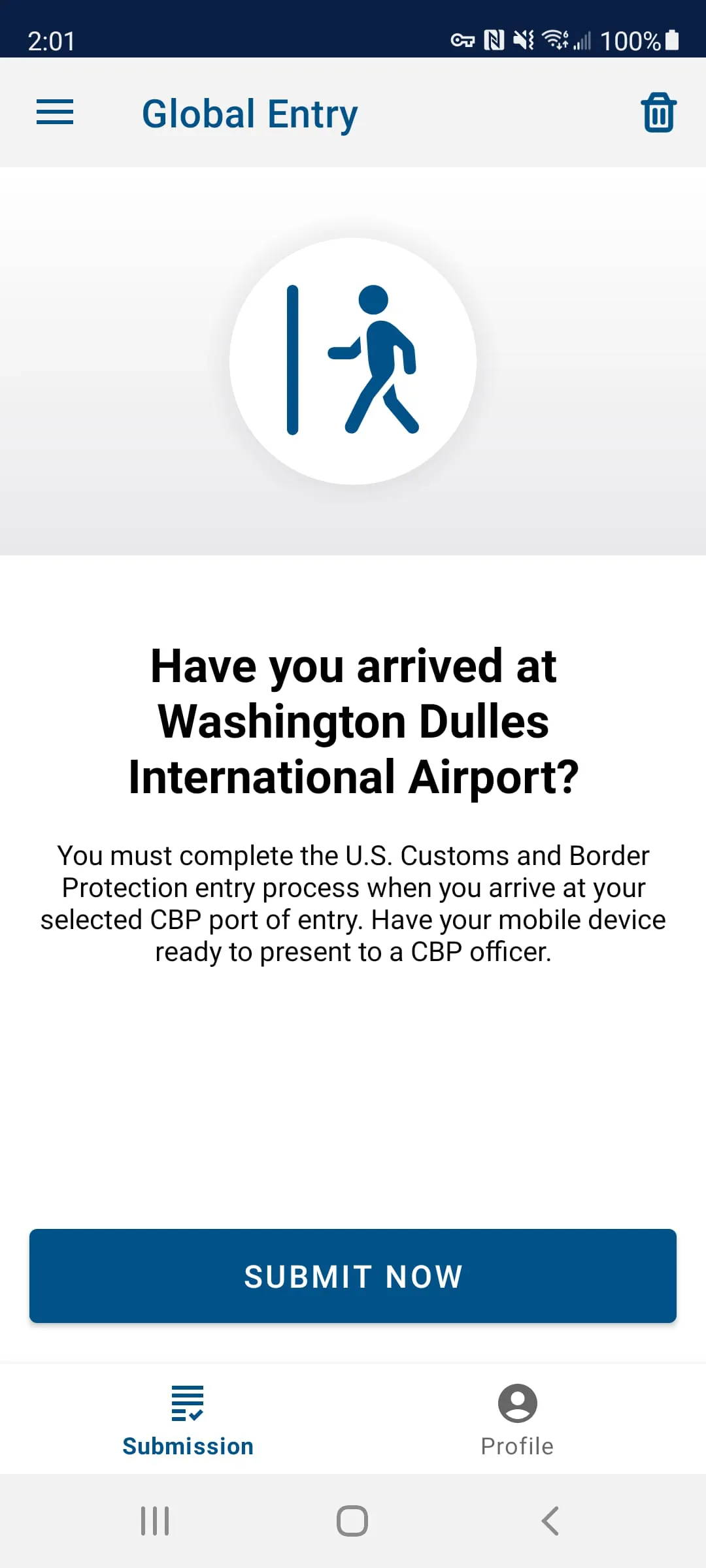Tap the Washington Dulles arrival question heading
Image resolution: width=706 pixels, height=1568 pixels.
(353, 721)
